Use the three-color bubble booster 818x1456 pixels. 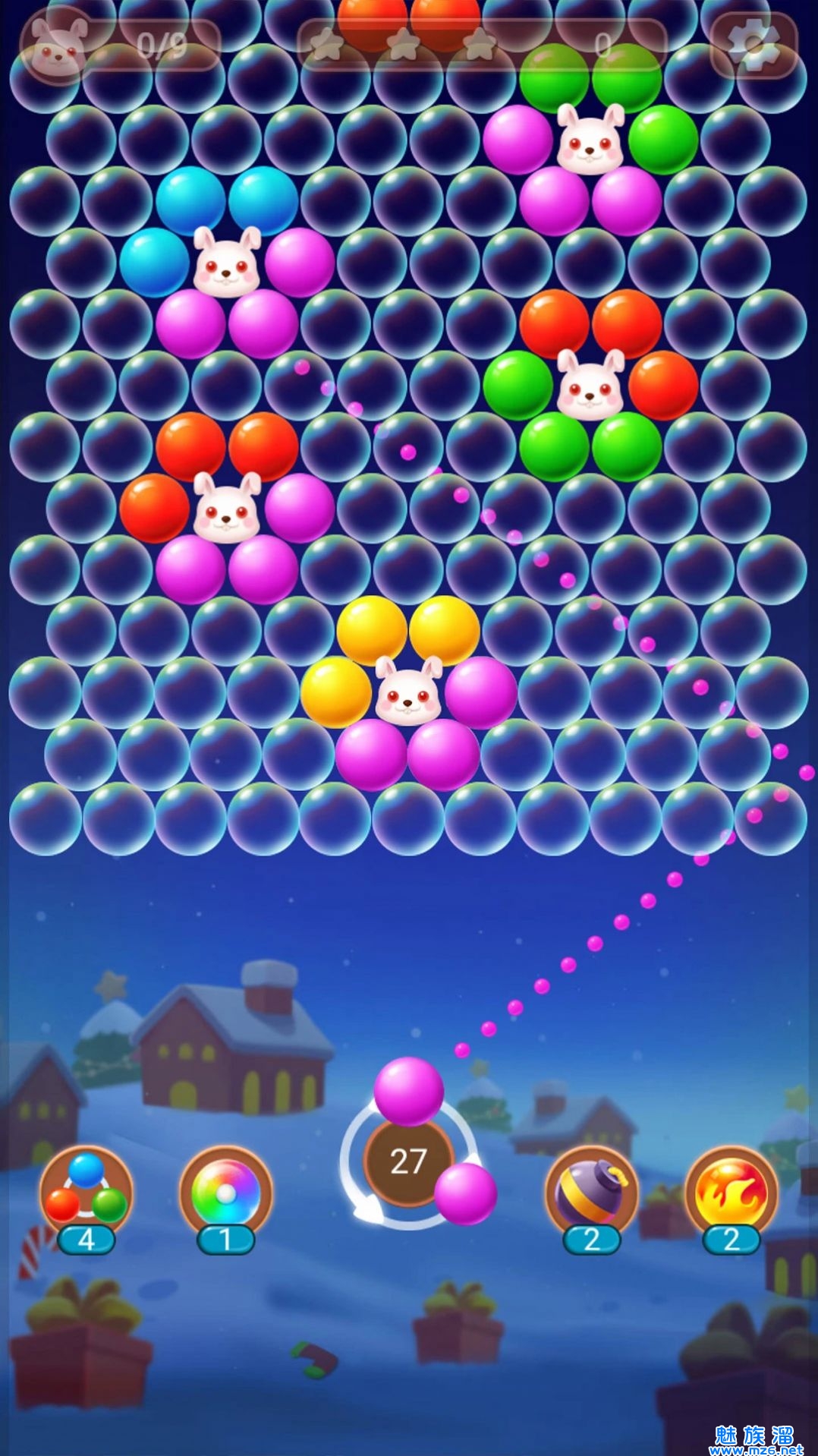pyautogui.click(x=86, y=1190)
